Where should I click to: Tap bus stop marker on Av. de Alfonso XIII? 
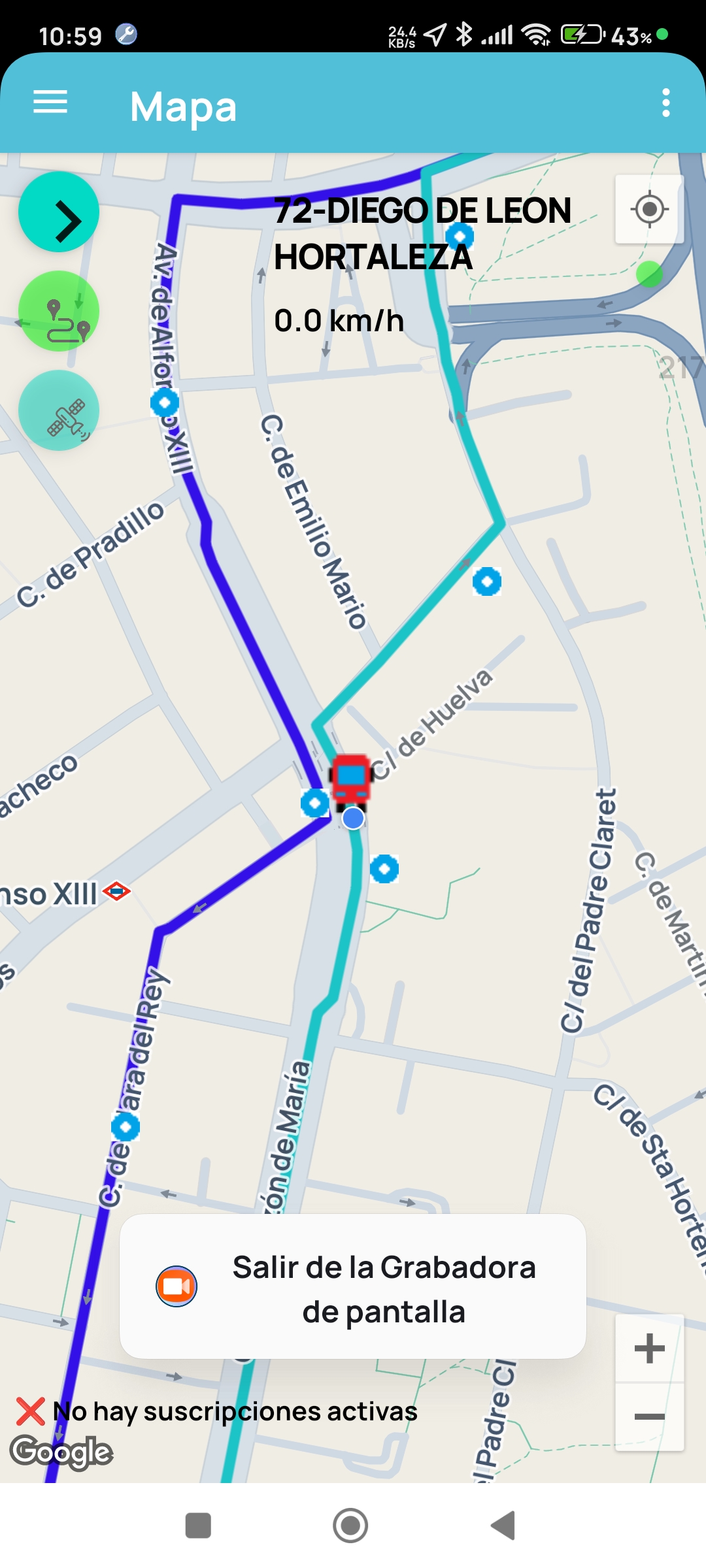165,402
